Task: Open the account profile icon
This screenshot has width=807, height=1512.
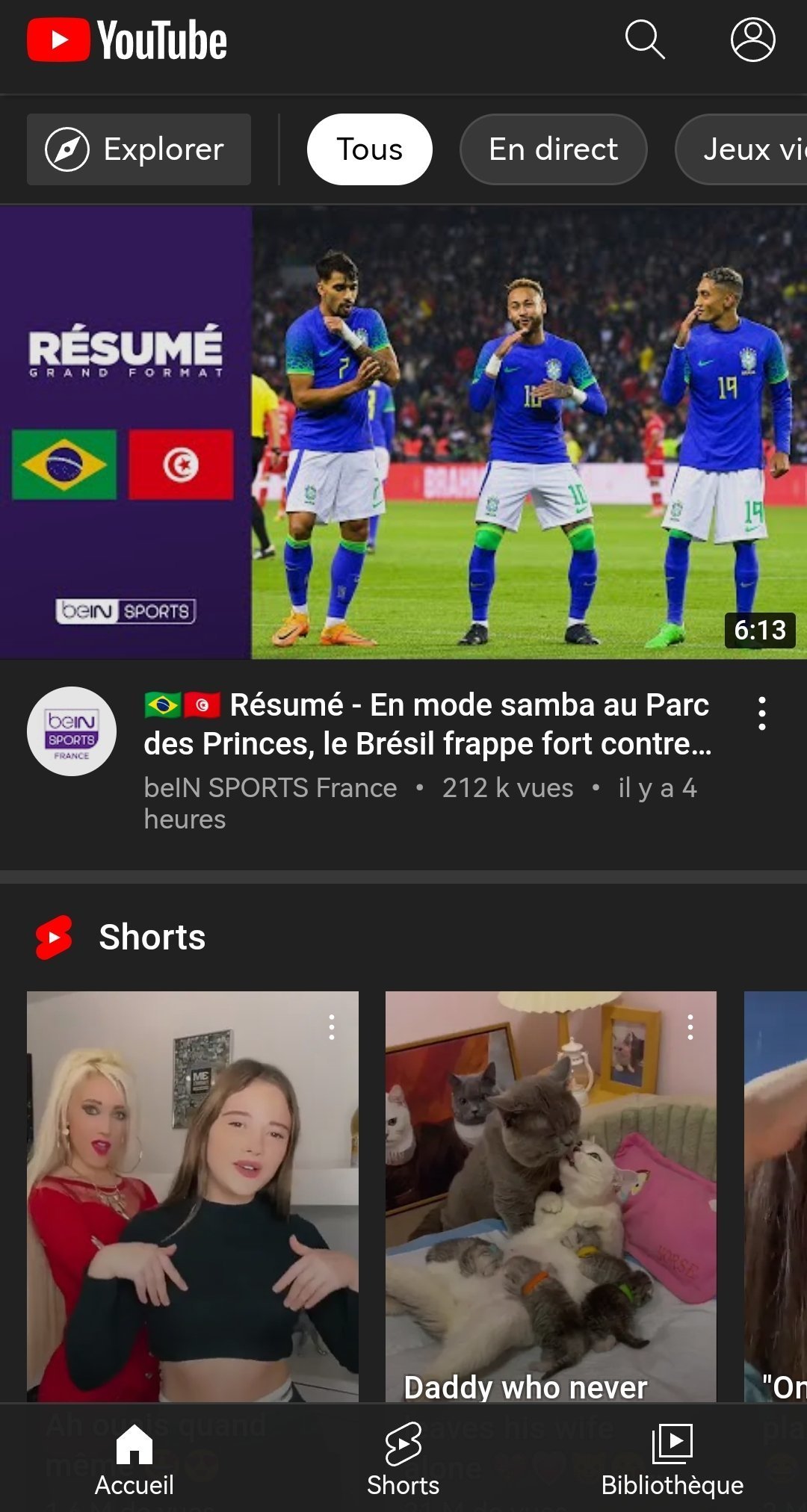Action: point(752,40)
